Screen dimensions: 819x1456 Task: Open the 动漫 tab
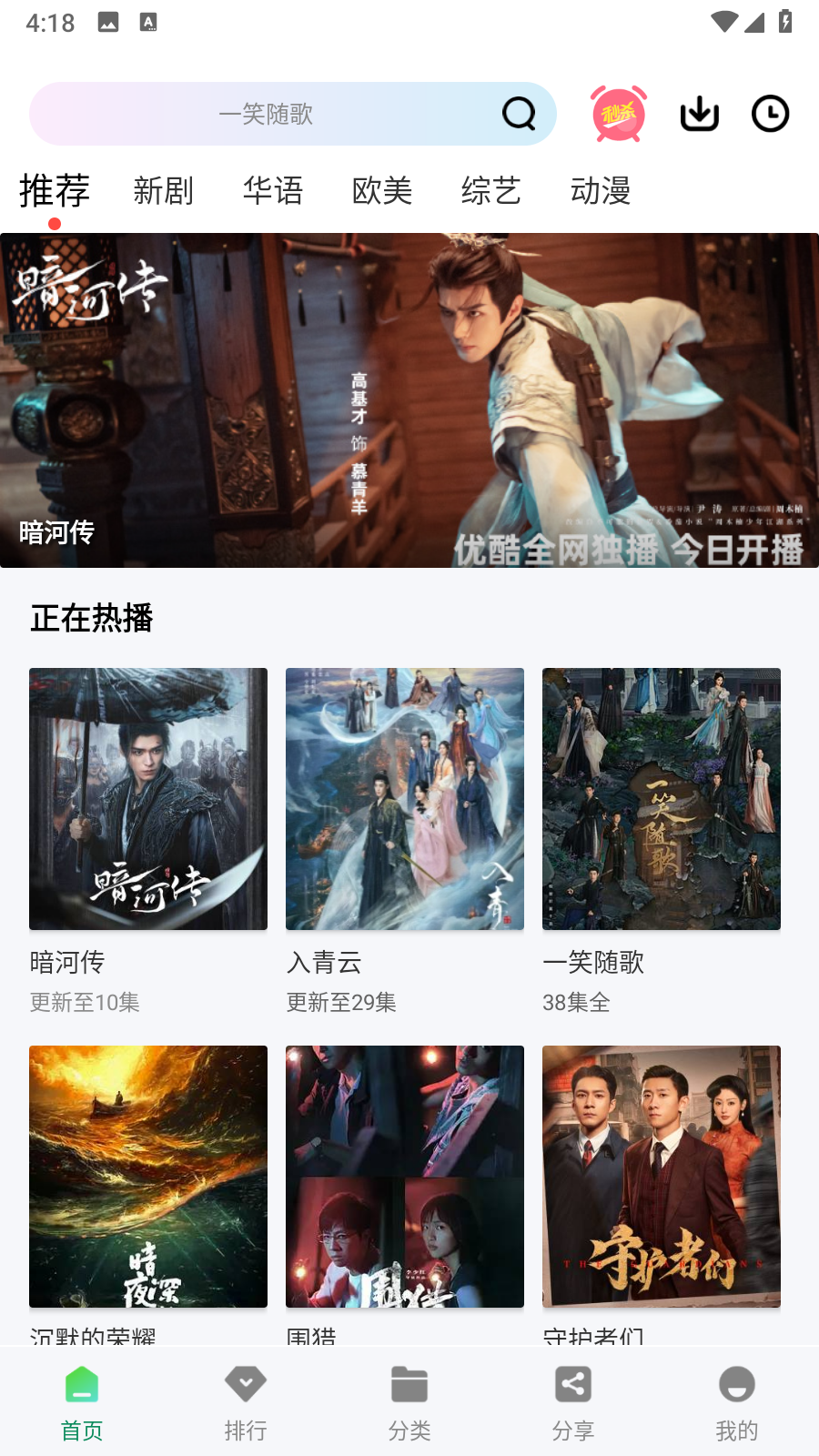click(x=601, y=191)
